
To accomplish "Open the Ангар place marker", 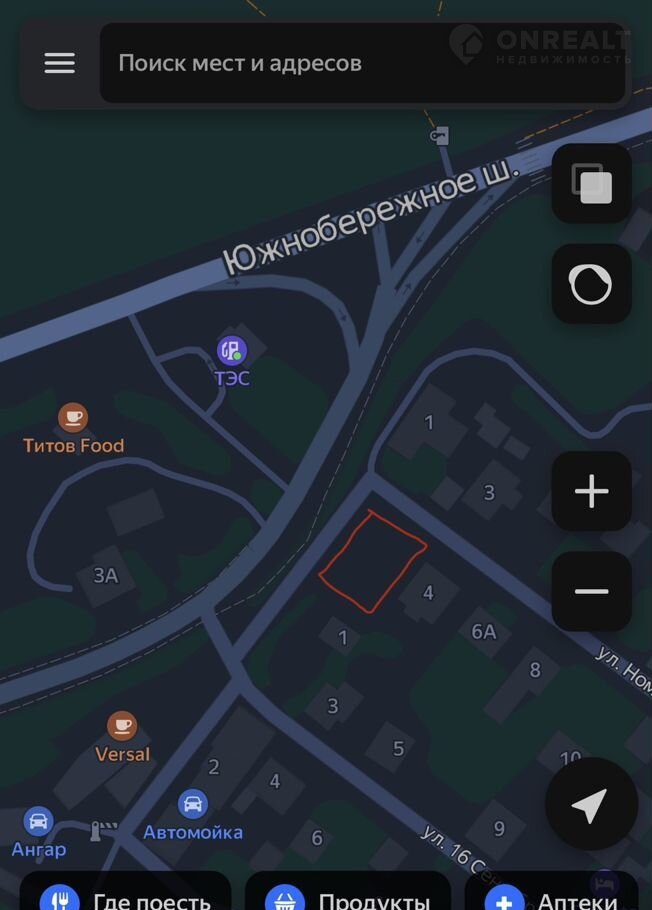I will [38, 822].
